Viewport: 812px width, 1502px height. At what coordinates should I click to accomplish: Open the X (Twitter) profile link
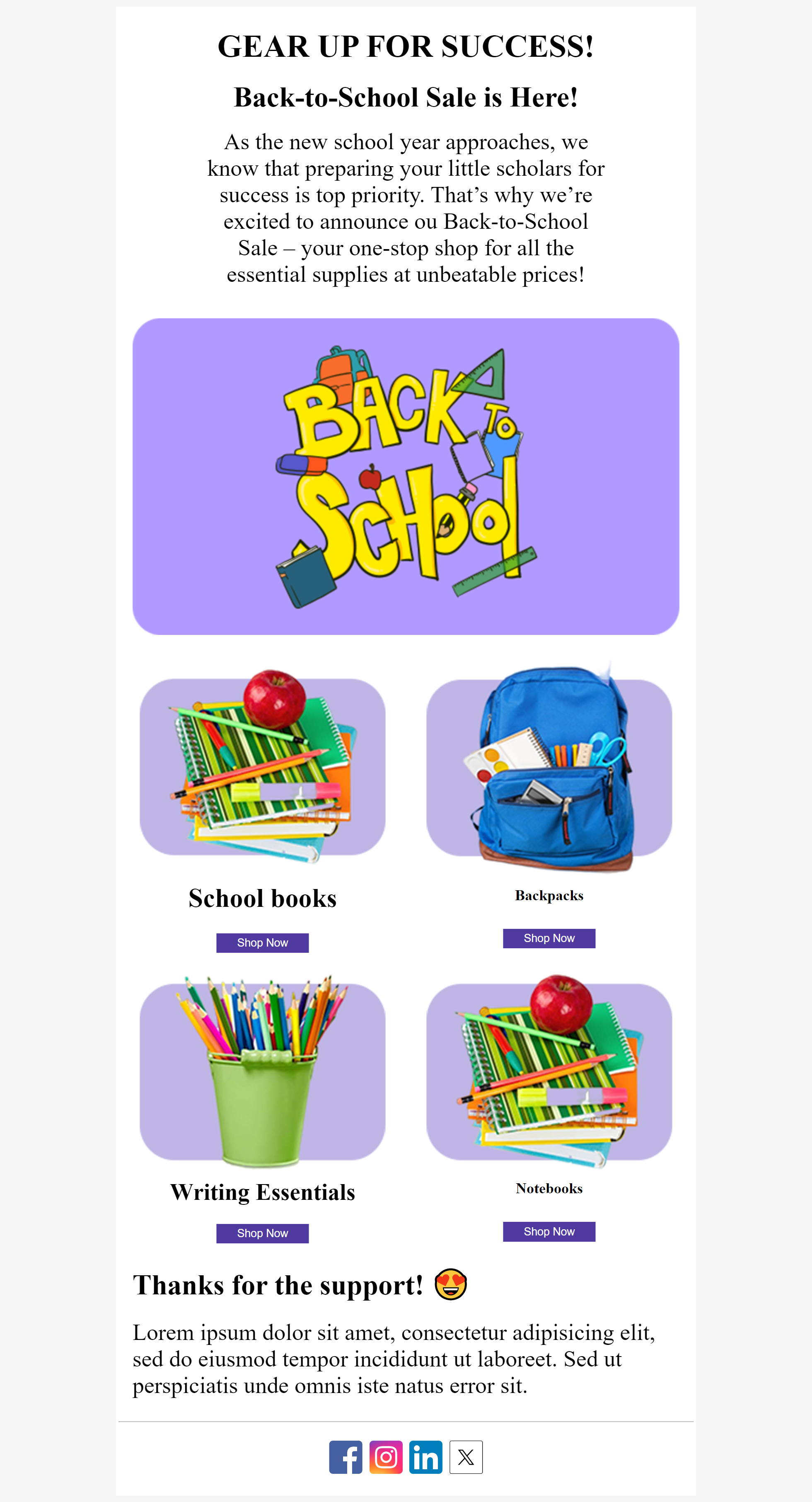(466, 1457)
